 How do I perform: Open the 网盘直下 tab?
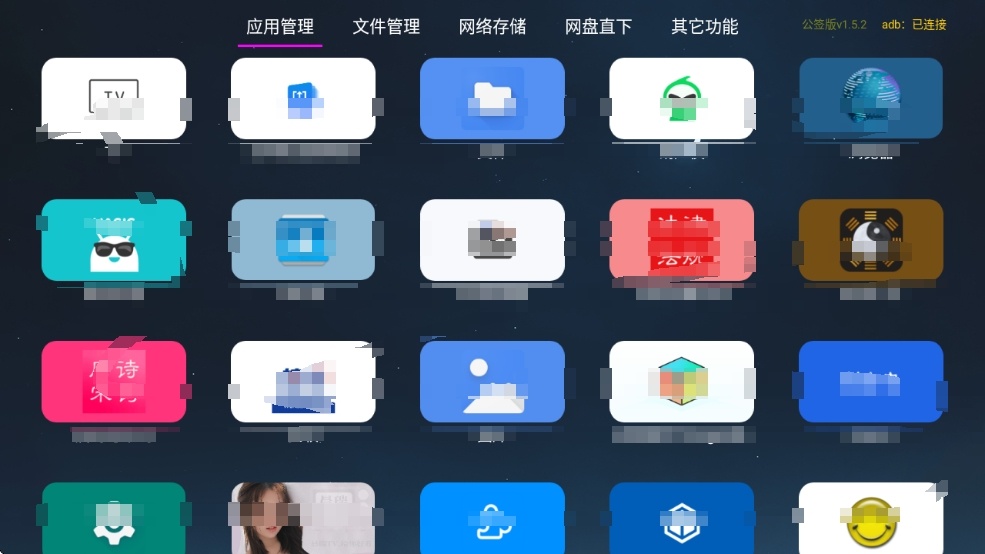click(x=598, y=27)
